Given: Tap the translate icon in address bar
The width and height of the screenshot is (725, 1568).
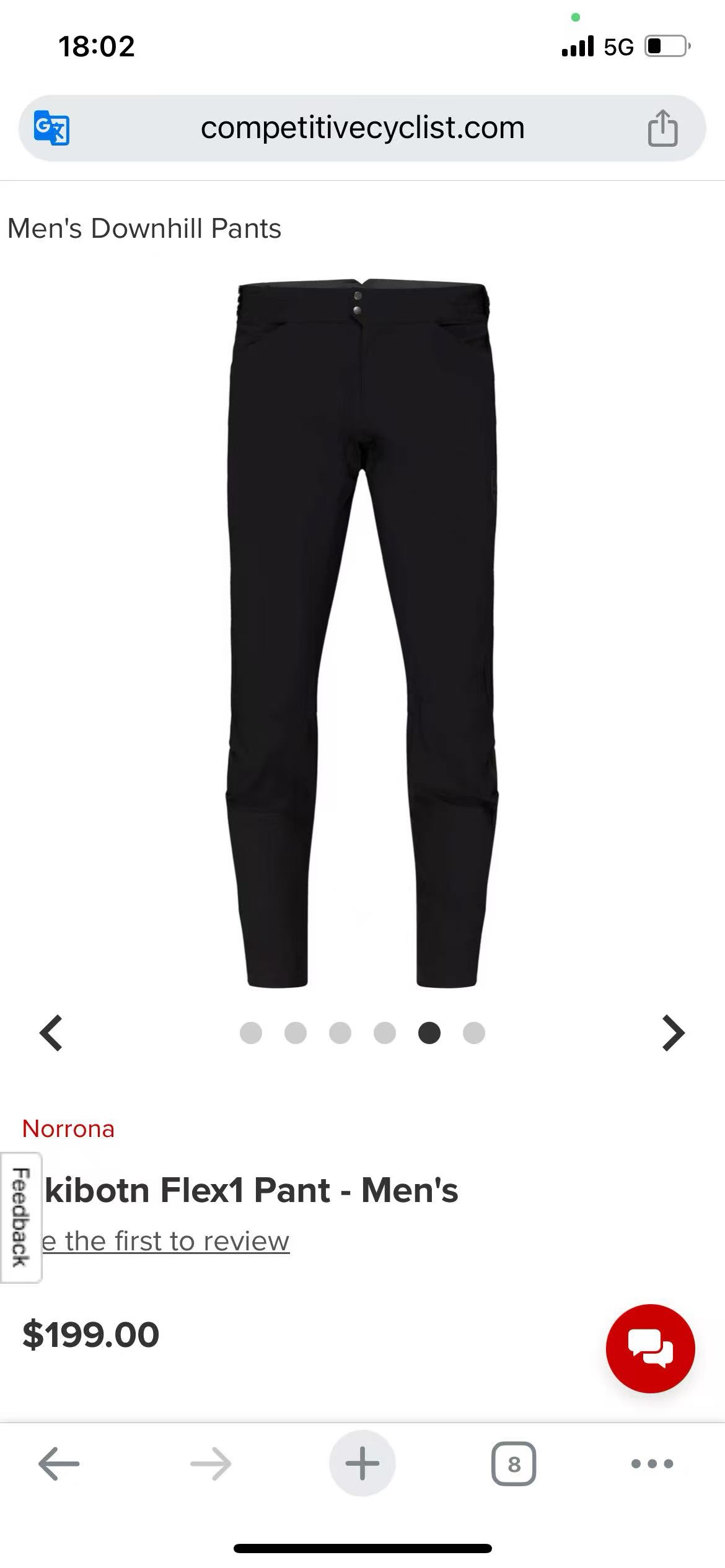Looking at the screenshot, I should point(51,128).
